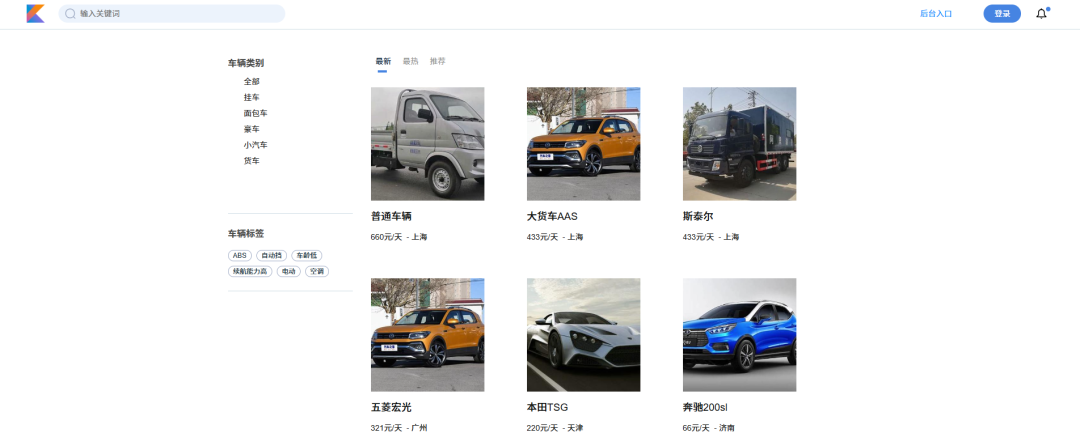Screen dimensions: 1080x446
Task: Open the 普通车辆 vehicle card
Action: point(428,164)
